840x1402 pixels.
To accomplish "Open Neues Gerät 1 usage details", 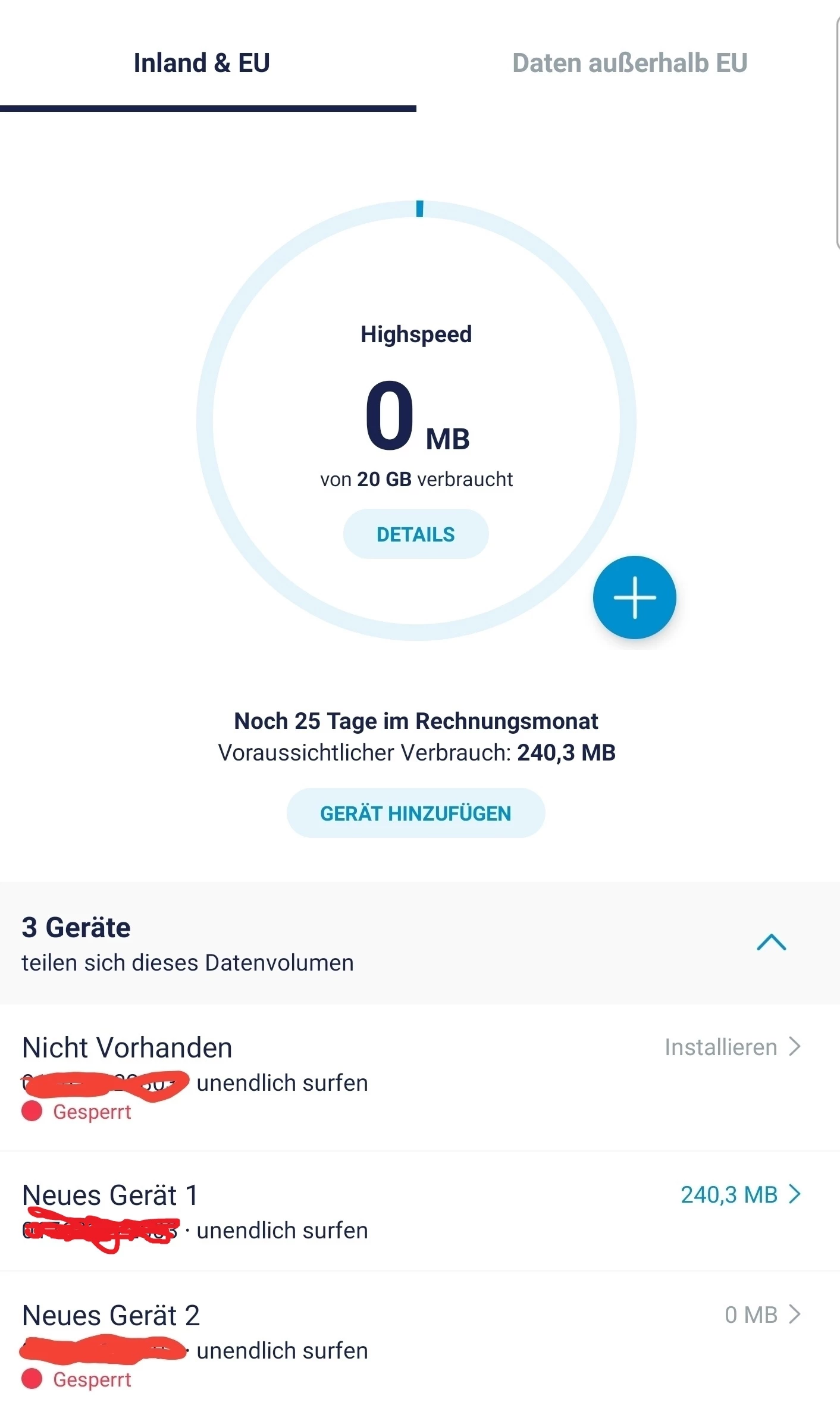I will 740,1194.
